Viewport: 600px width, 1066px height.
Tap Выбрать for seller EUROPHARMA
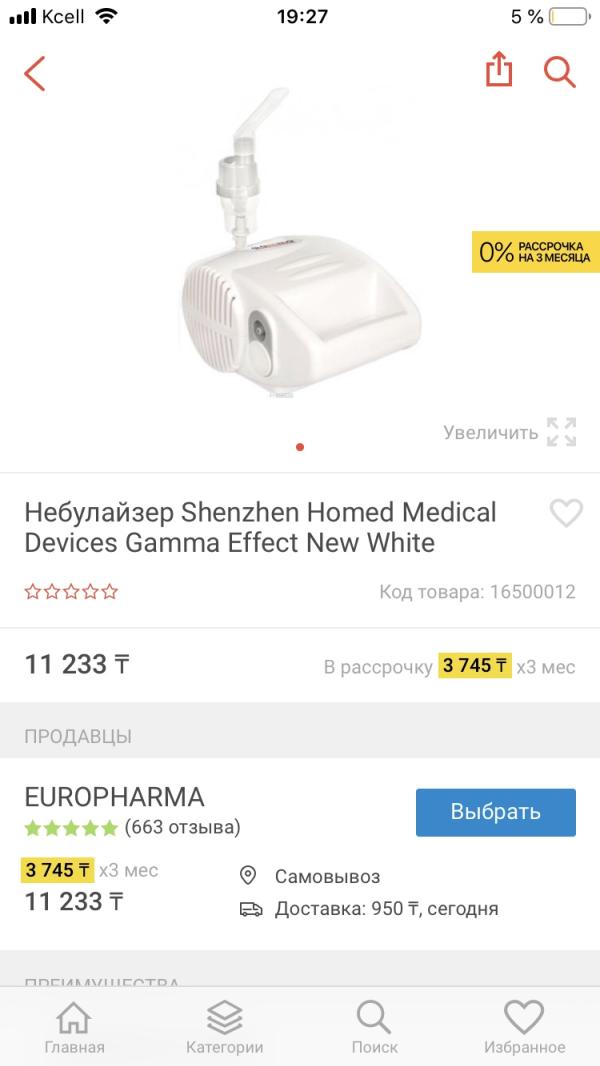[495, 812]
